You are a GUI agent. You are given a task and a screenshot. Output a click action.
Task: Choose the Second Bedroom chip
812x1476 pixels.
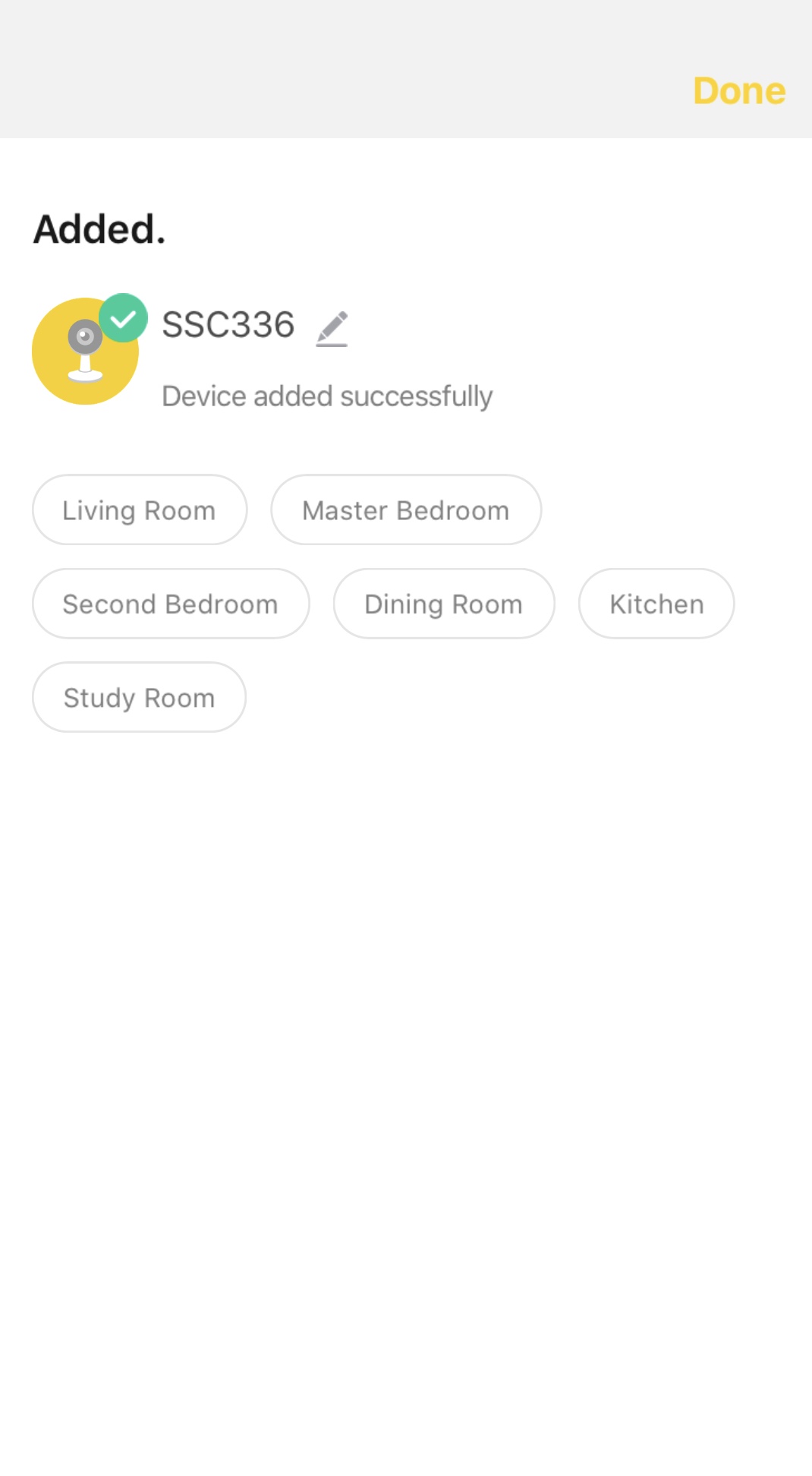171,604
